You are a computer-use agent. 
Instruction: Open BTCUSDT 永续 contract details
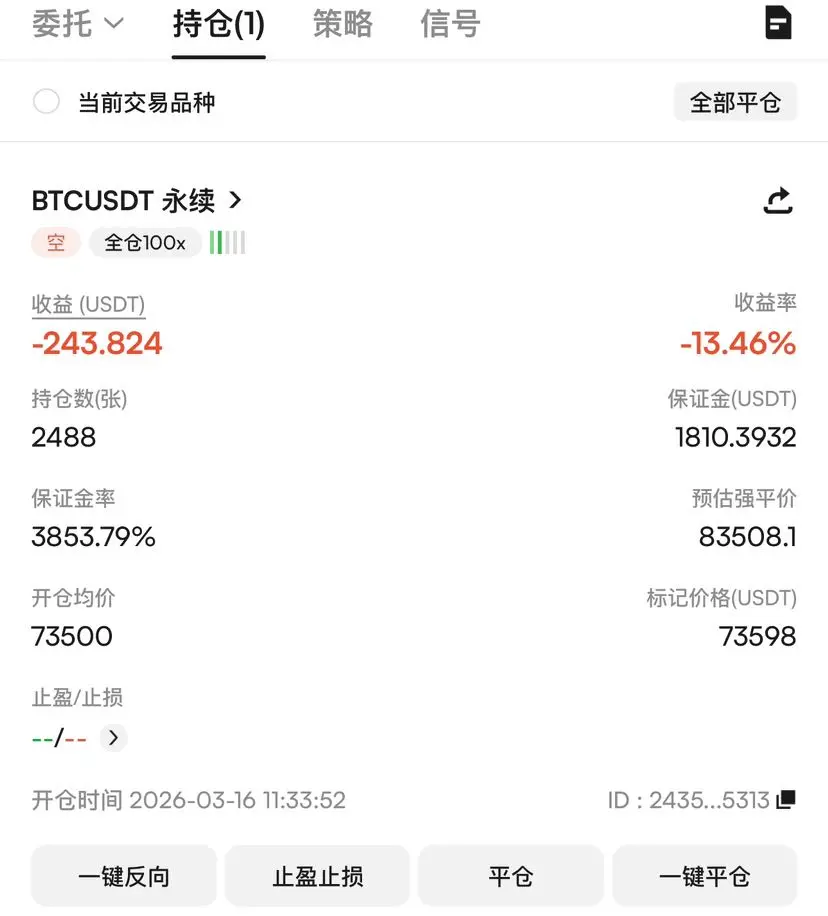tap(137, 200)
